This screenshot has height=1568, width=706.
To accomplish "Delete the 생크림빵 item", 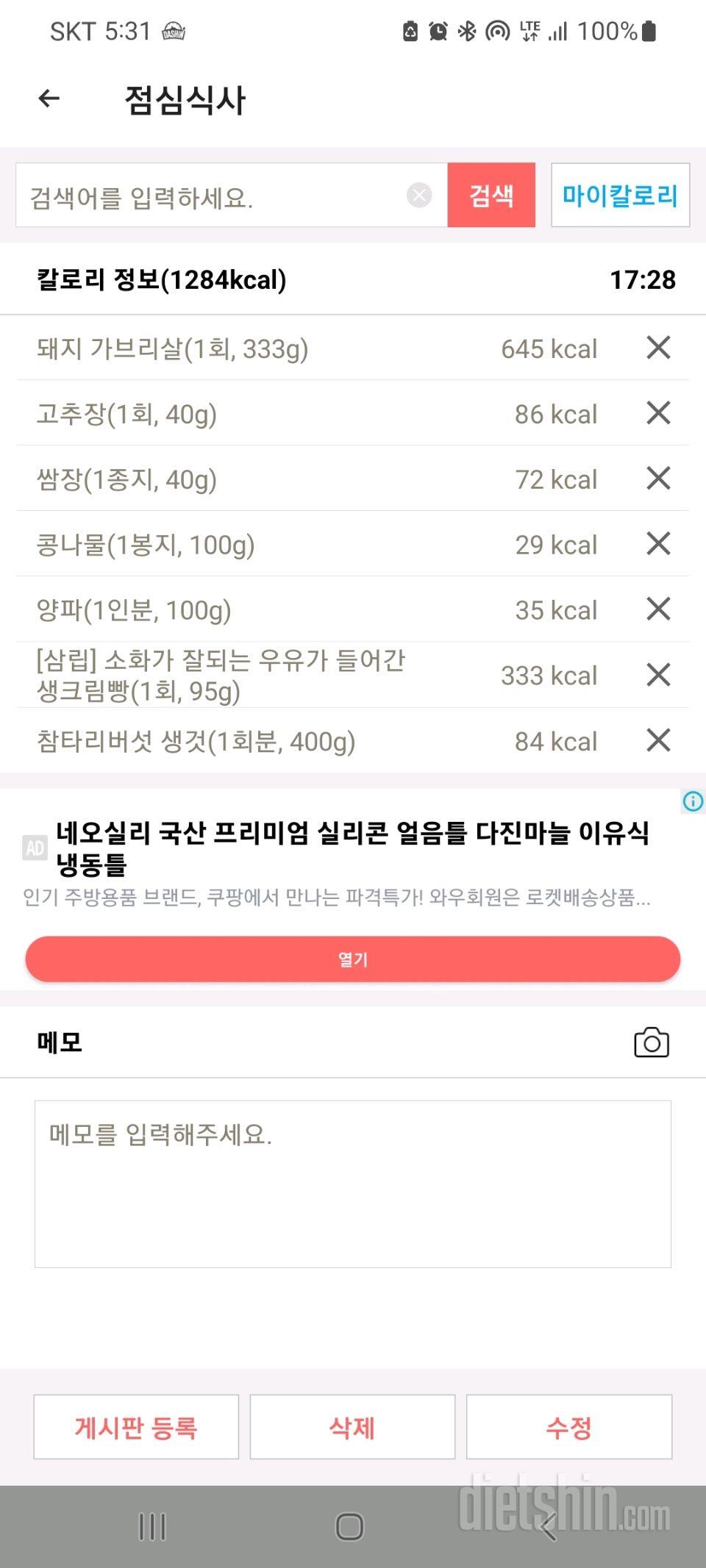I will tap(658, 675).
